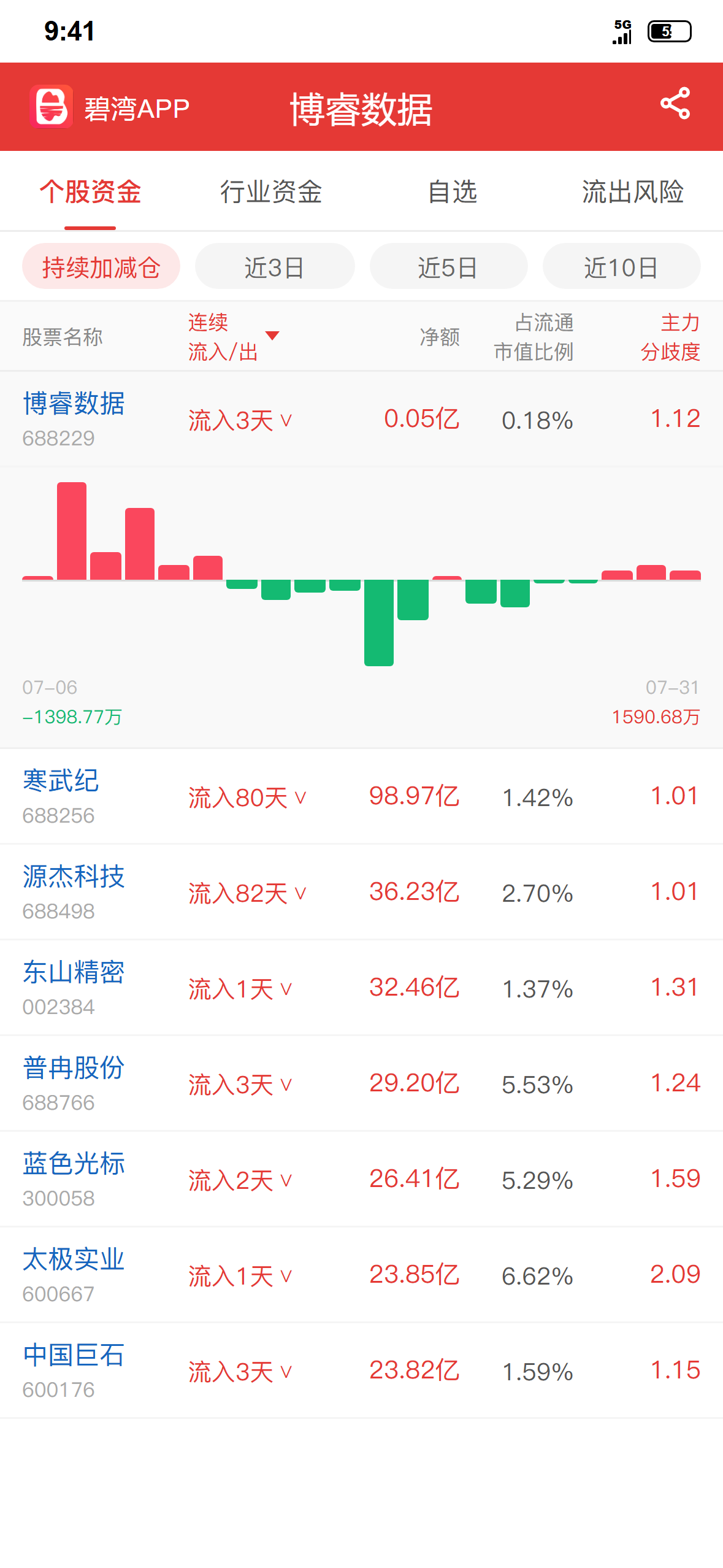Open the 东山精密 row
Image resolution: width=723 pixels, height=1568 pixels.
coord(361,988)
